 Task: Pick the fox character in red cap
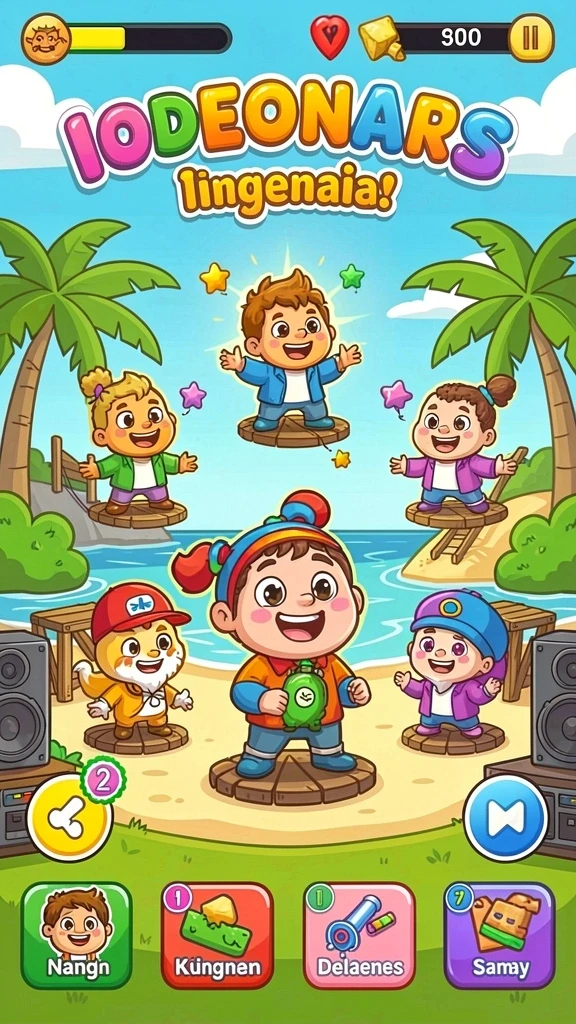click(x=138, y=661)
